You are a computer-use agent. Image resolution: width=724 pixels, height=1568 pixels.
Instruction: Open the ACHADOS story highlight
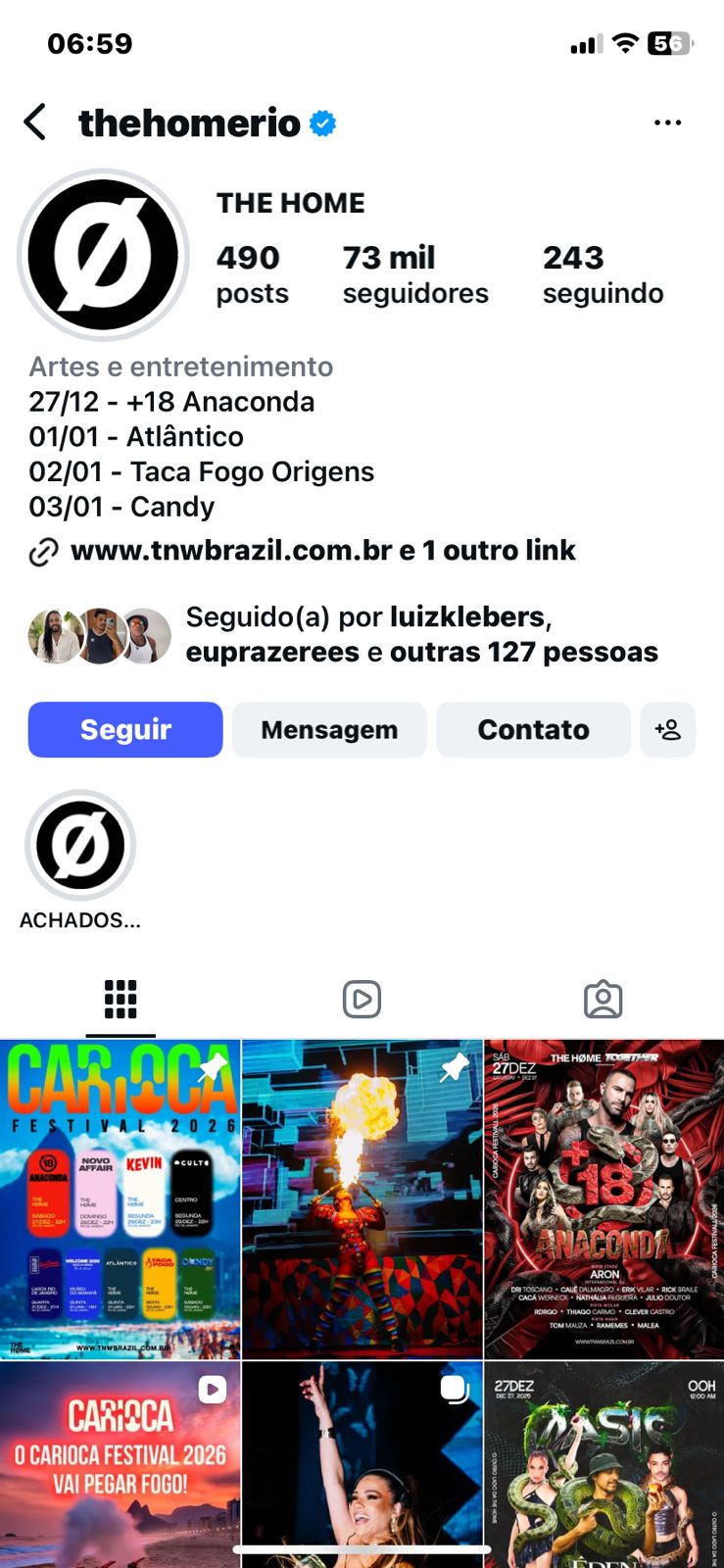click(80, 846)
